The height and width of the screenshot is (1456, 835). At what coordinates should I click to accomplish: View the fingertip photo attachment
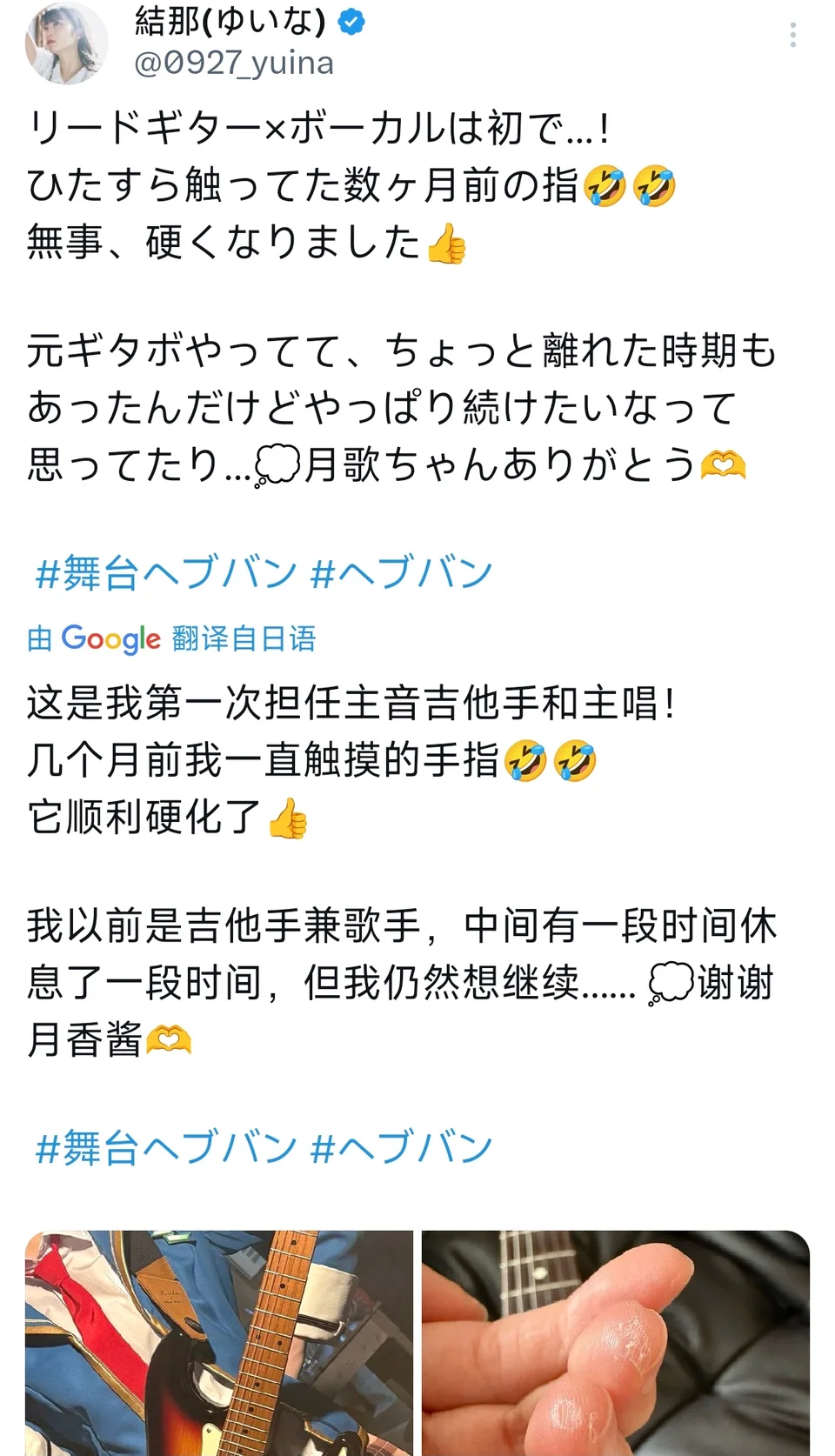coord(616,1343)
